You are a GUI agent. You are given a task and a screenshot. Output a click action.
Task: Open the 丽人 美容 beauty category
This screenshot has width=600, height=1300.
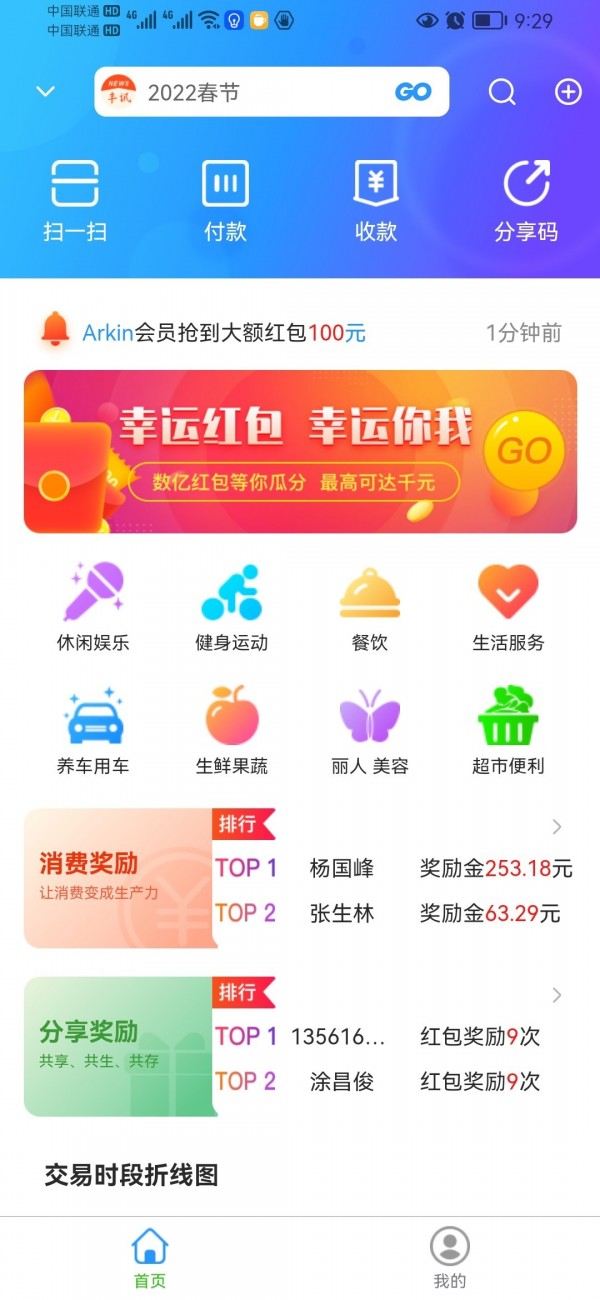(x=369, y=730)
